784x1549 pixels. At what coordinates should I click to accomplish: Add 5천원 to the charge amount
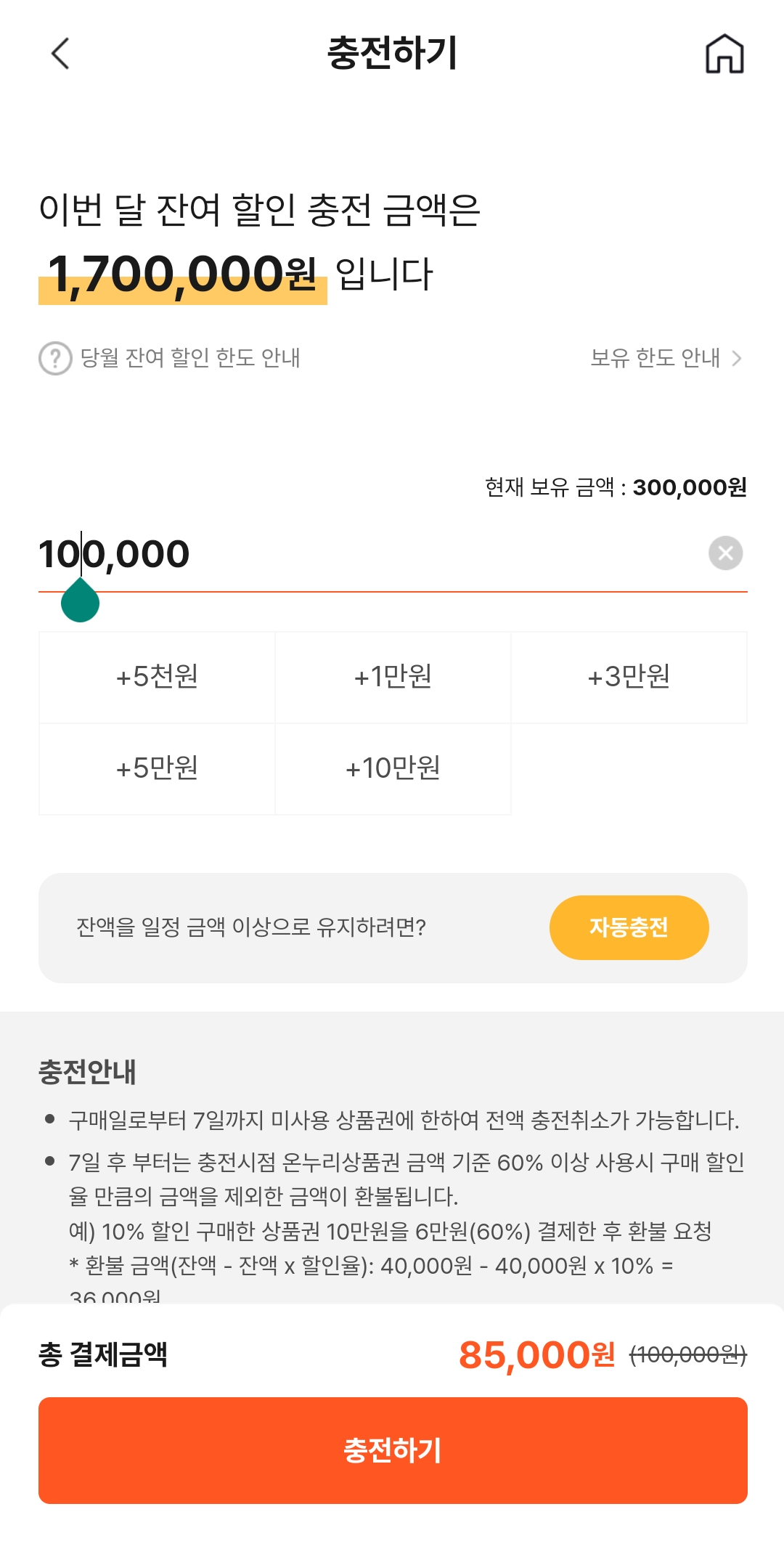click(155, 677)
